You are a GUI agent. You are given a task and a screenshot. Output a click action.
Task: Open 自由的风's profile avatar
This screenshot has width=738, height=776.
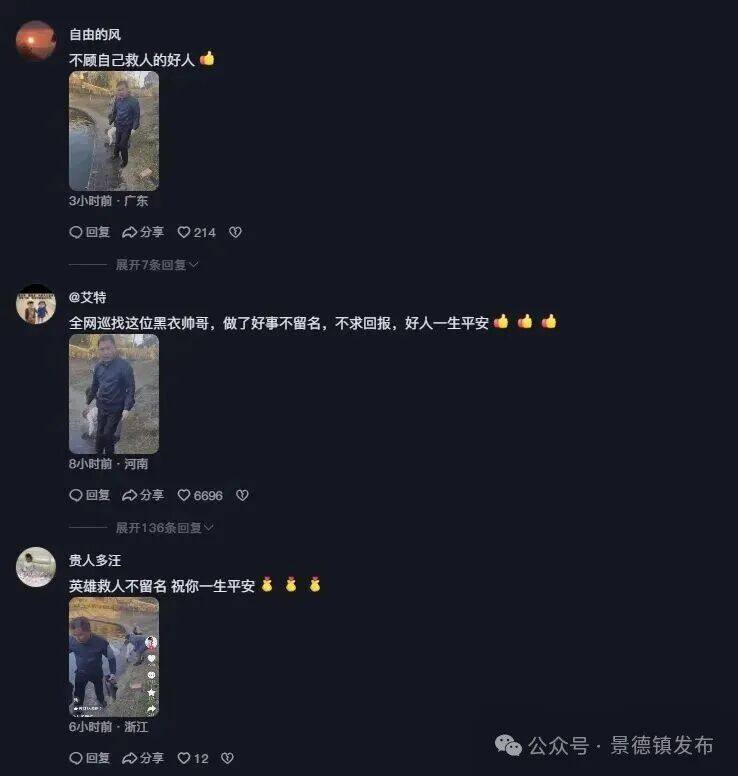[36, 41]
